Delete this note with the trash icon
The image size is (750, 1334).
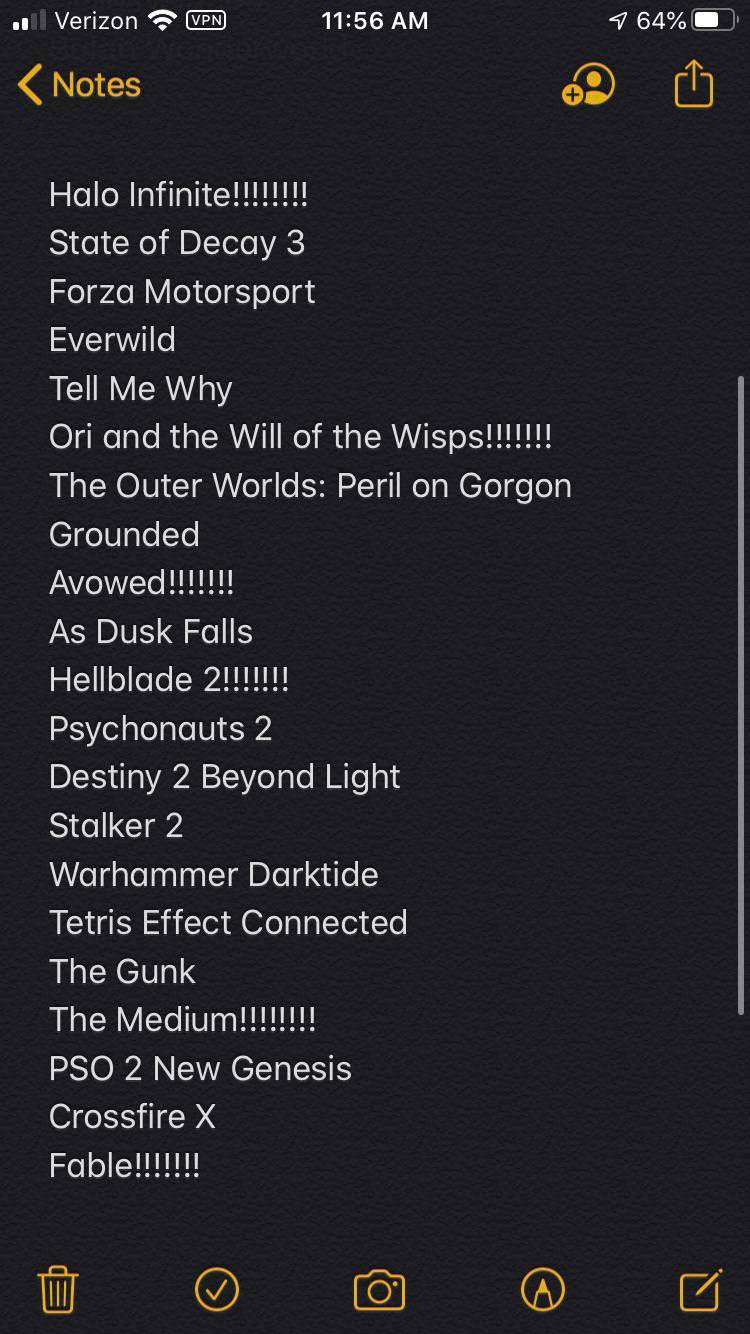[x=58, y=1289]
